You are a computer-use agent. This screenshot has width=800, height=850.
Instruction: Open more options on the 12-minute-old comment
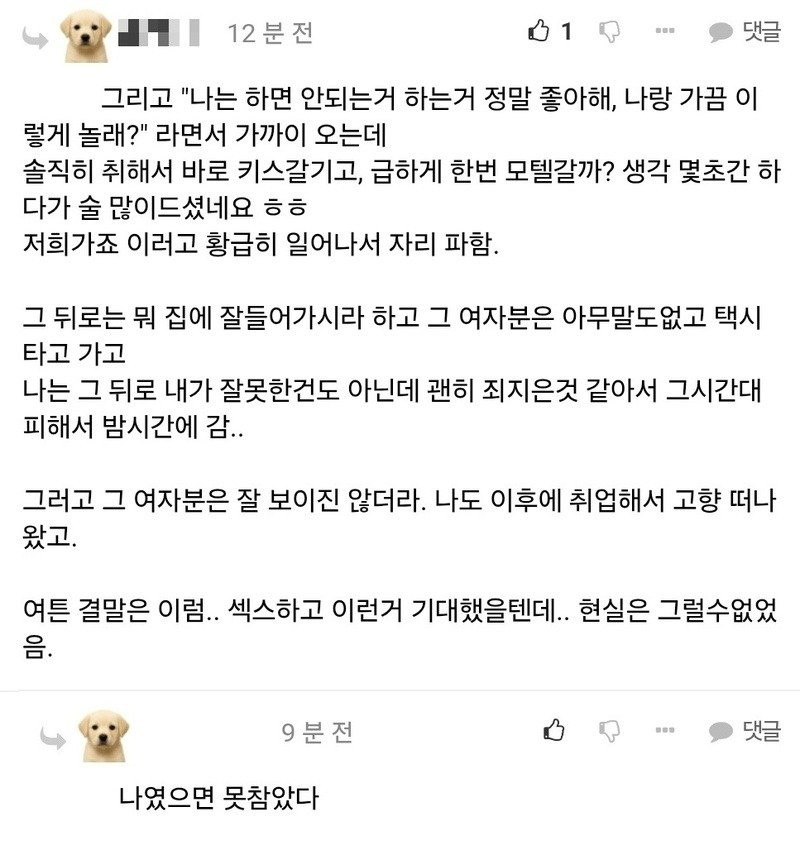point(665,31)
